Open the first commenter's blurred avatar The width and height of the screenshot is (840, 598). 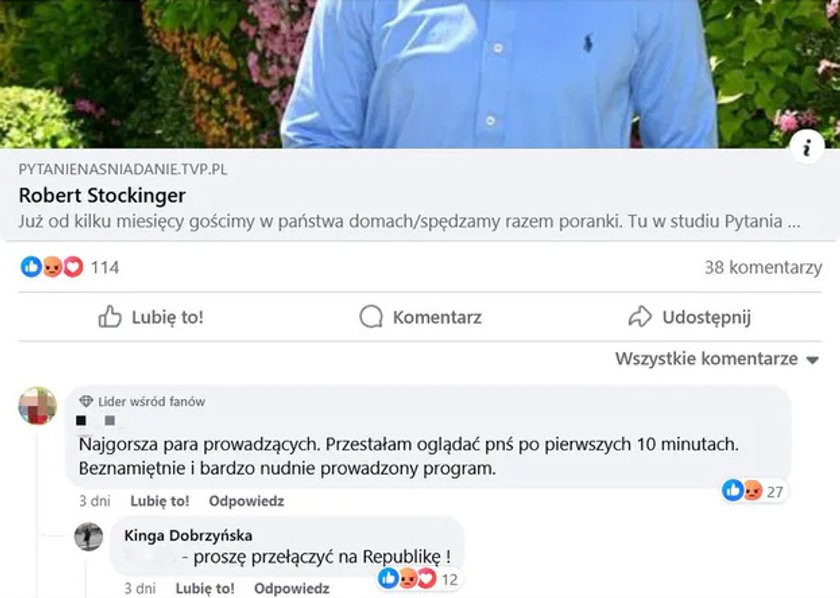point(38,407)
